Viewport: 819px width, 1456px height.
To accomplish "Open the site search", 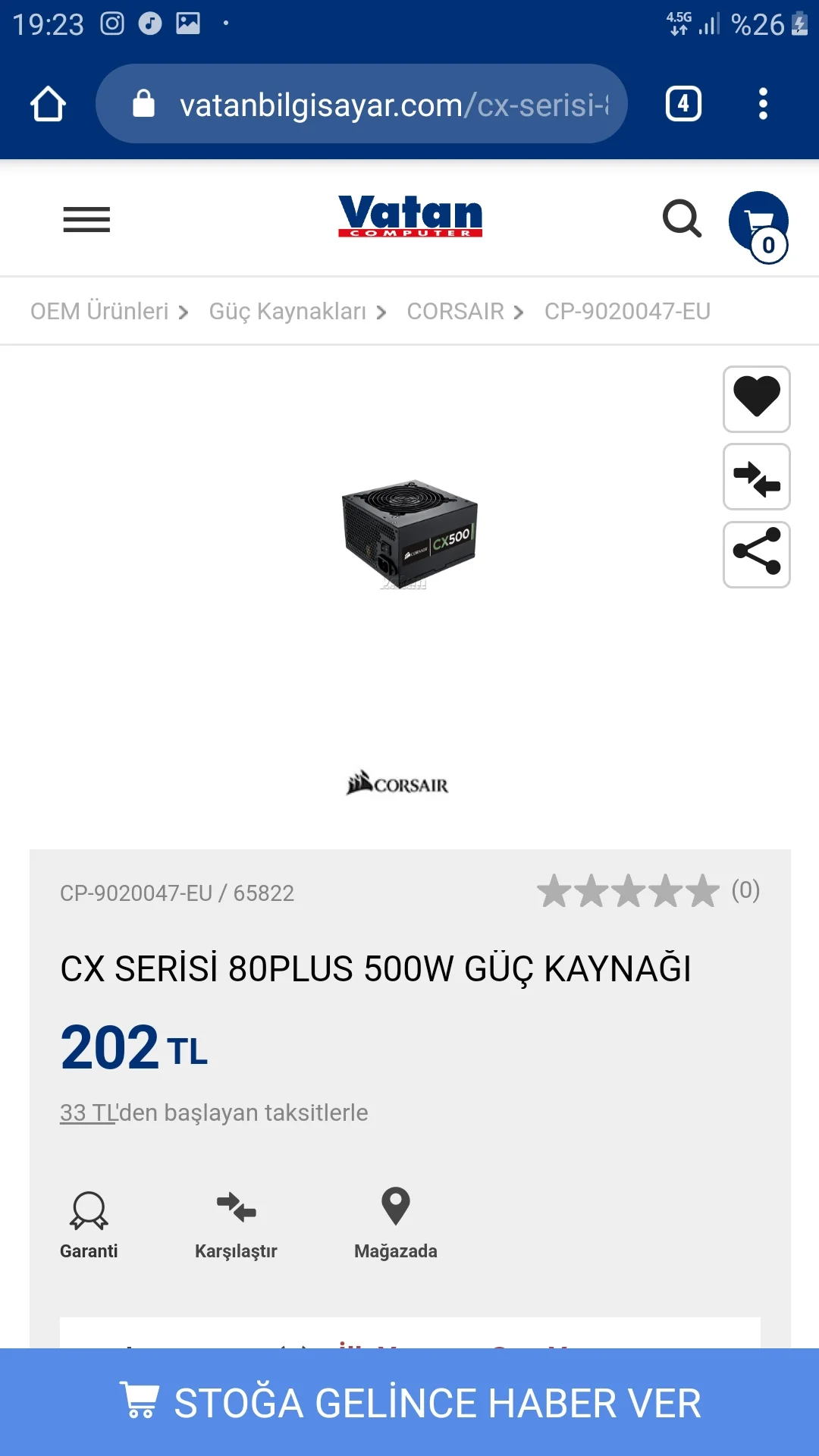I will tap(682, 219).
